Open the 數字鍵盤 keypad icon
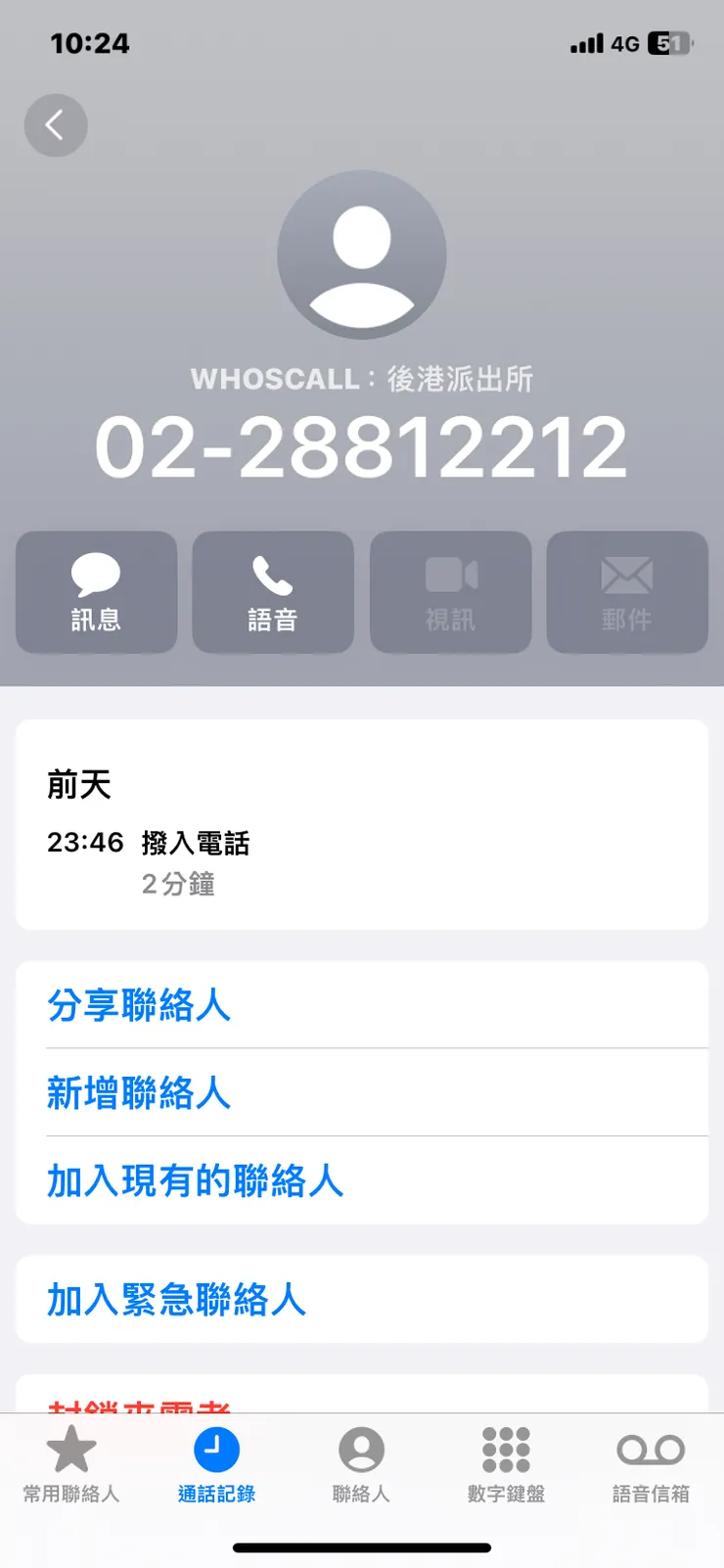Screen dimensions: 724x1568 [506, 1463]
